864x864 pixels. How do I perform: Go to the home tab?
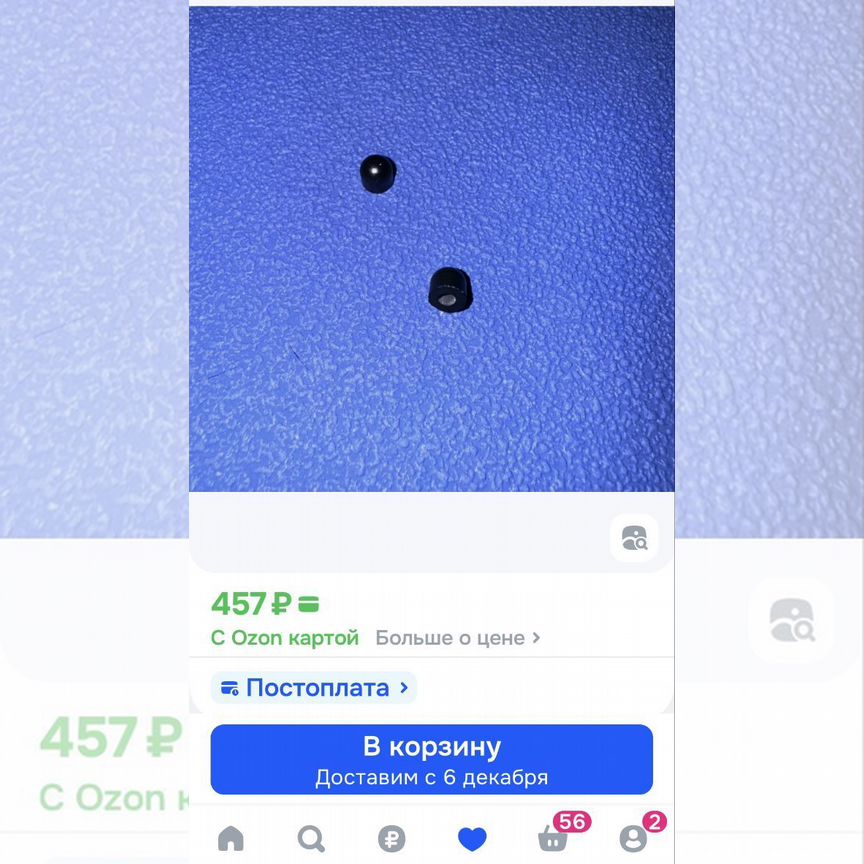point(231,838)
